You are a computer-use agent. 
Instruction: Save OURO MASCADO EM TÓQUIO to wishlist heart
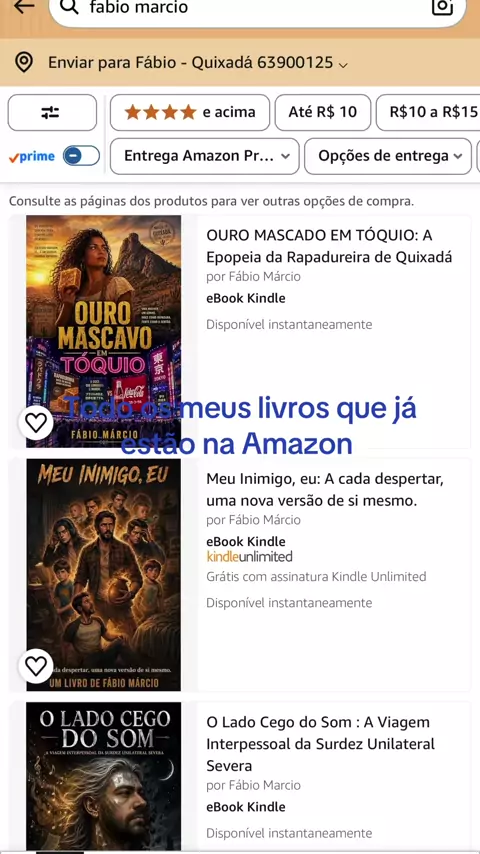pos(36,423)
